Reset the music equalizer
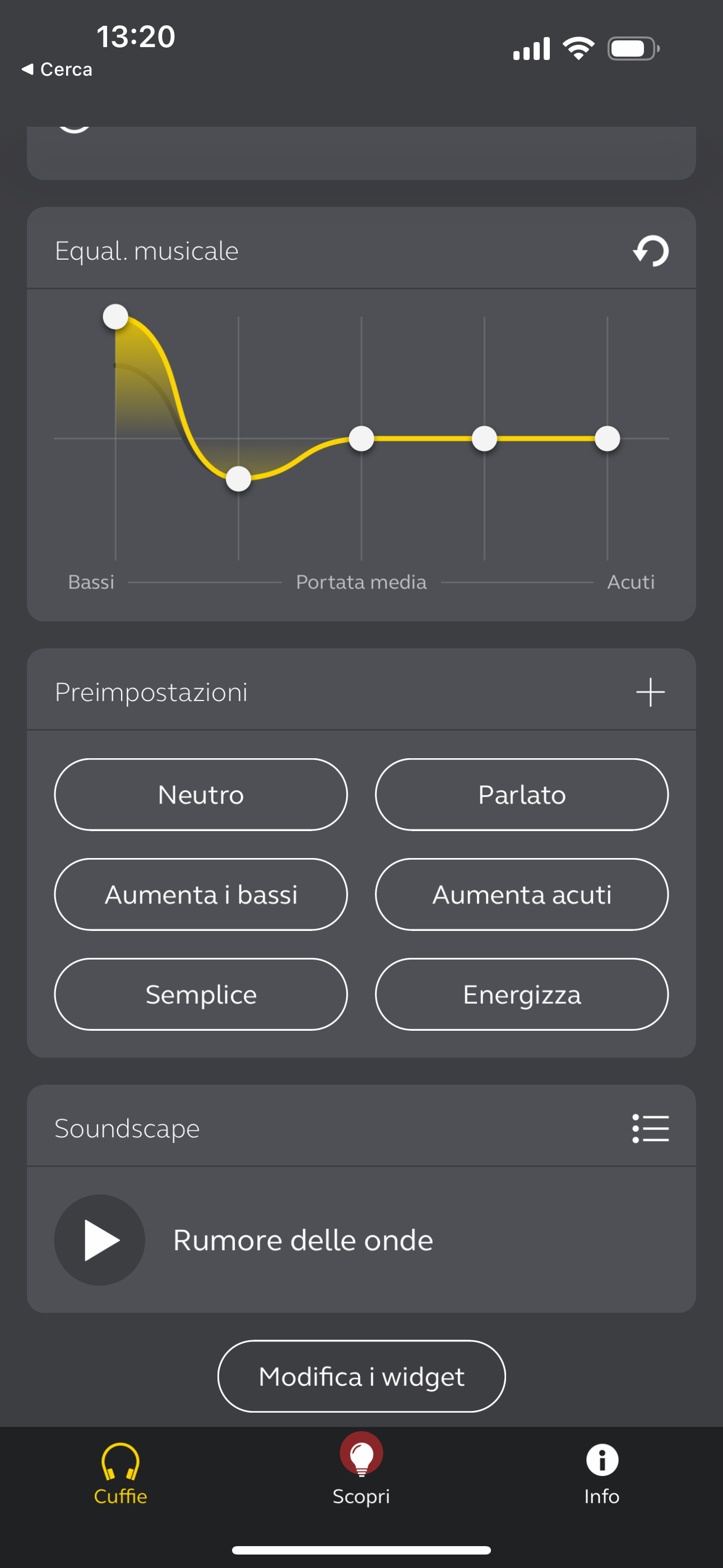This screenshot has height=1568, width=723. 651,251
